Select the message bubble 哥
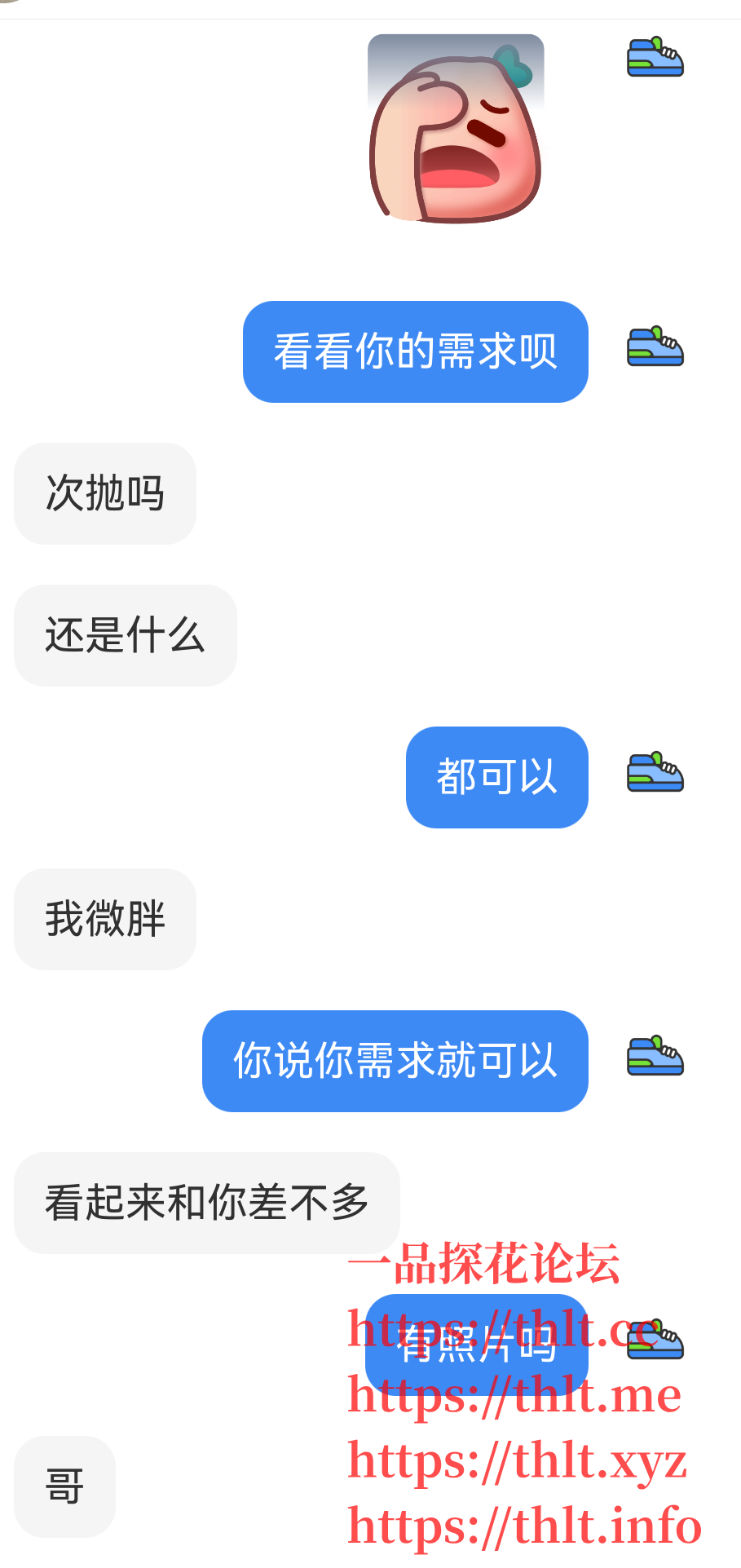 (x=64, y=1486)
